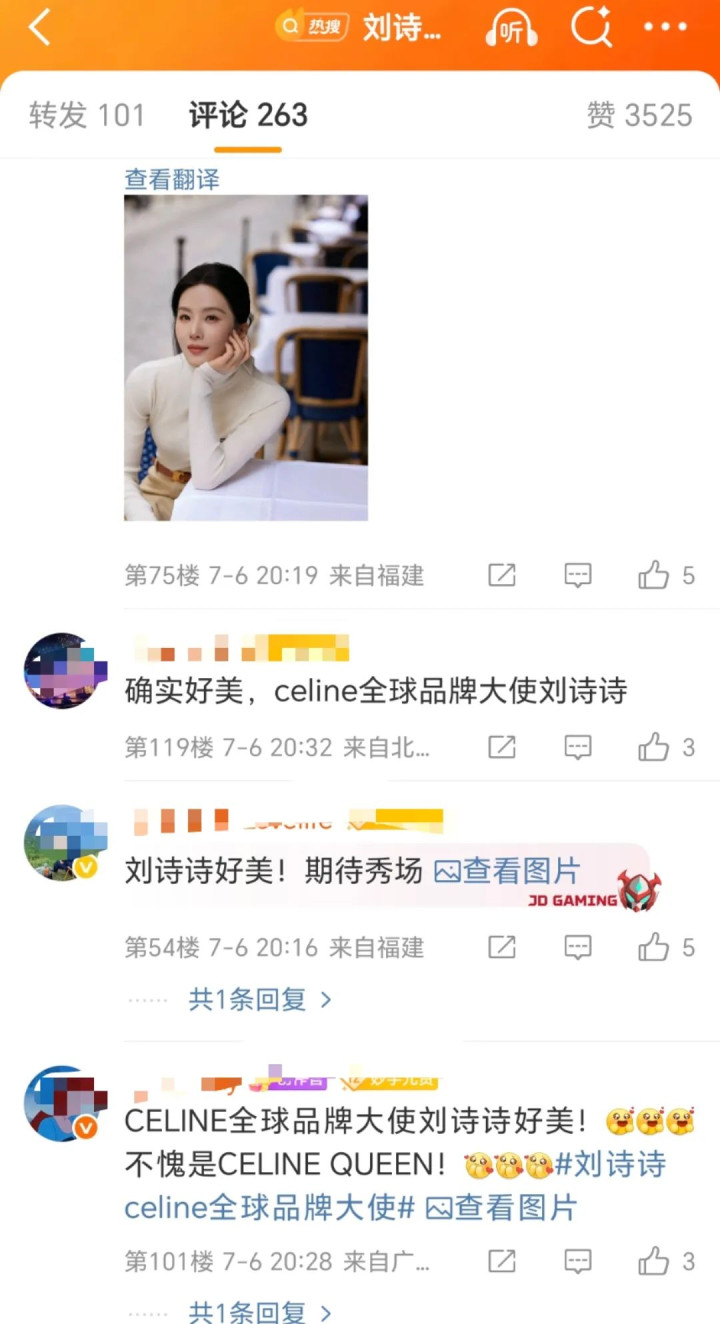The width and height of the screenshot is (720, 1324).
Task: Share the 第119楼 comment
Action: click(501, 747)
